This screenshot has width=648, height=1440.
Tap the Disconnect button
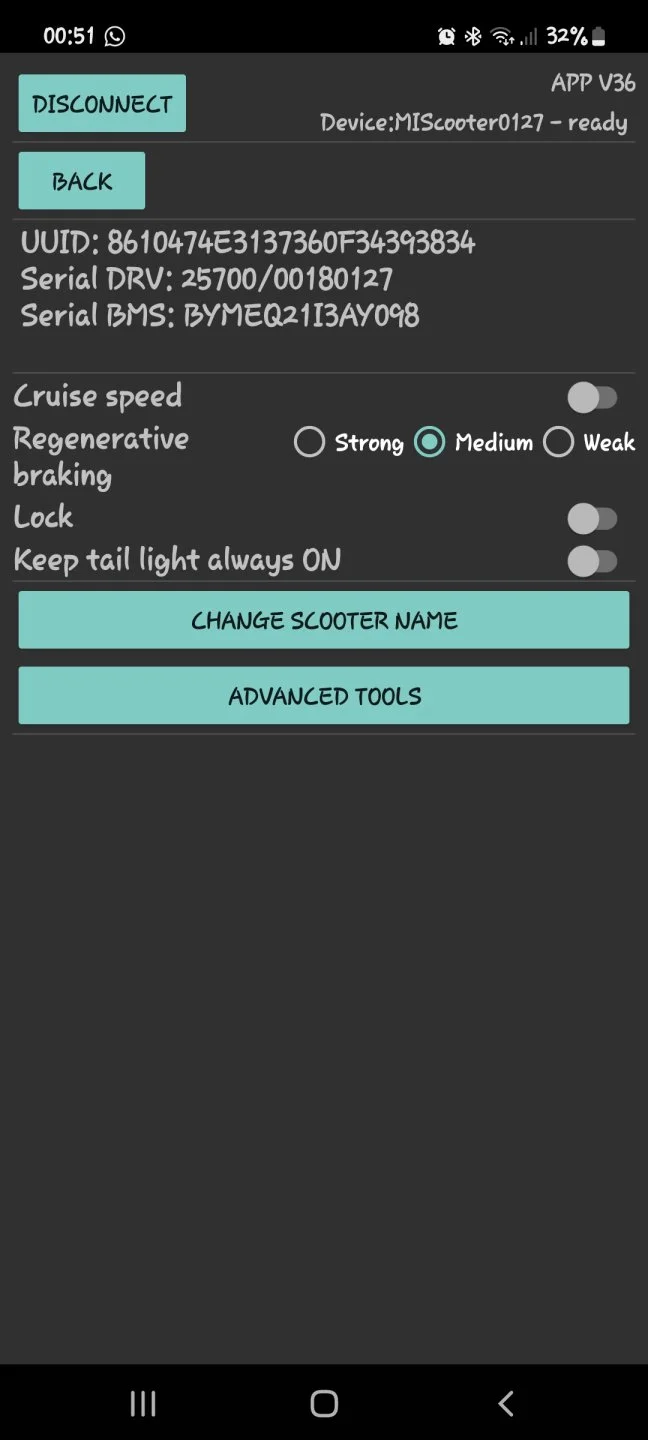102,104
